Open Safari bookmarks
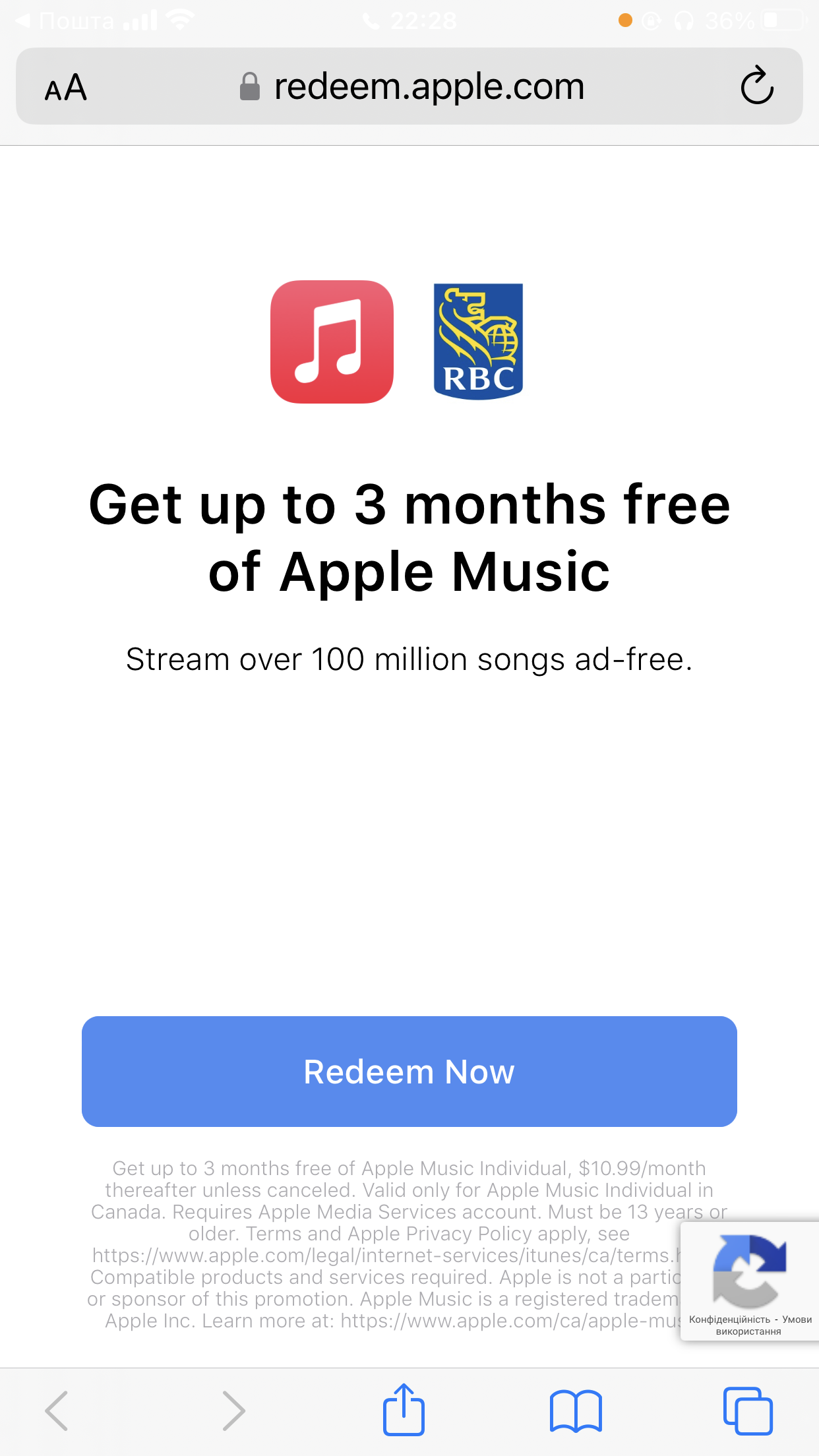The width and height of the screenshot is (819, 1456). coord(576,1410)
